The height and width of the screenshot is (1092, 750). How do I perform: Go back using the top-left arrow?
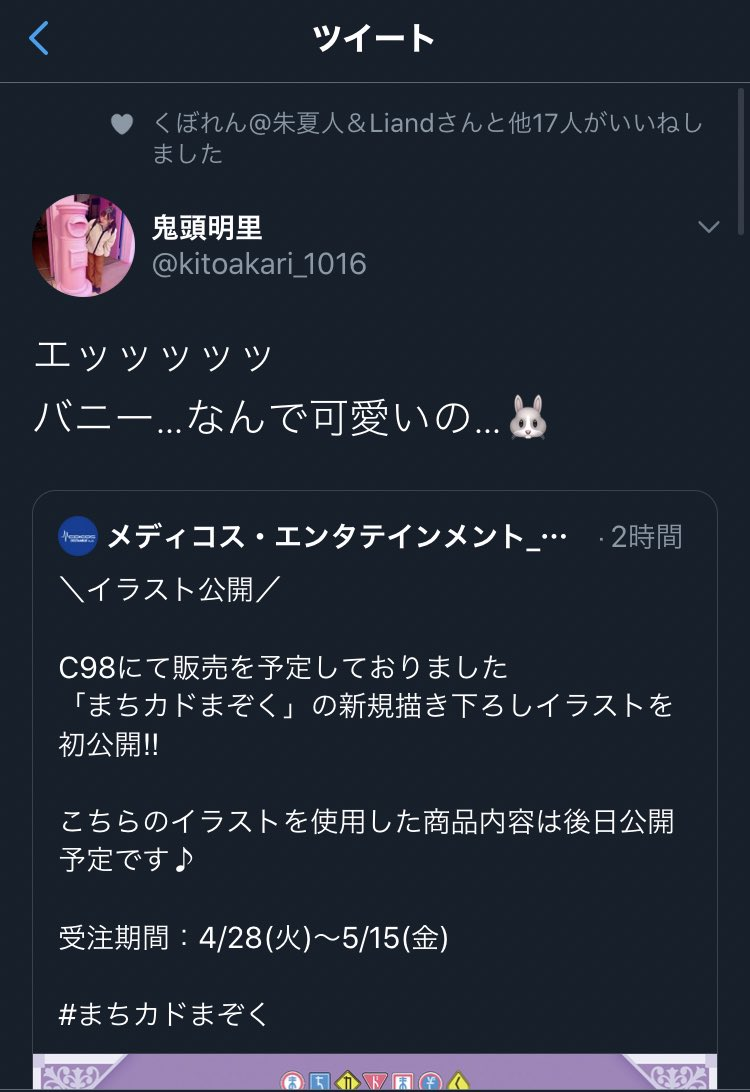(39, 39)
